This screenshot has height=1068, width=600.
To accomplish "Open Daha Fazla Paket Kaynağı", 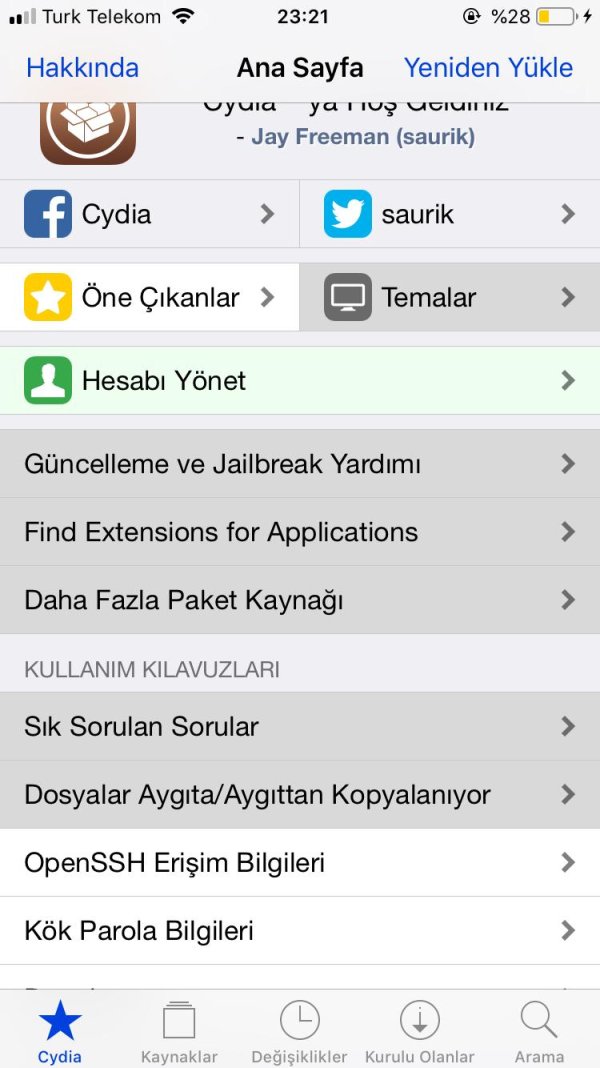I will click(300, 600).
